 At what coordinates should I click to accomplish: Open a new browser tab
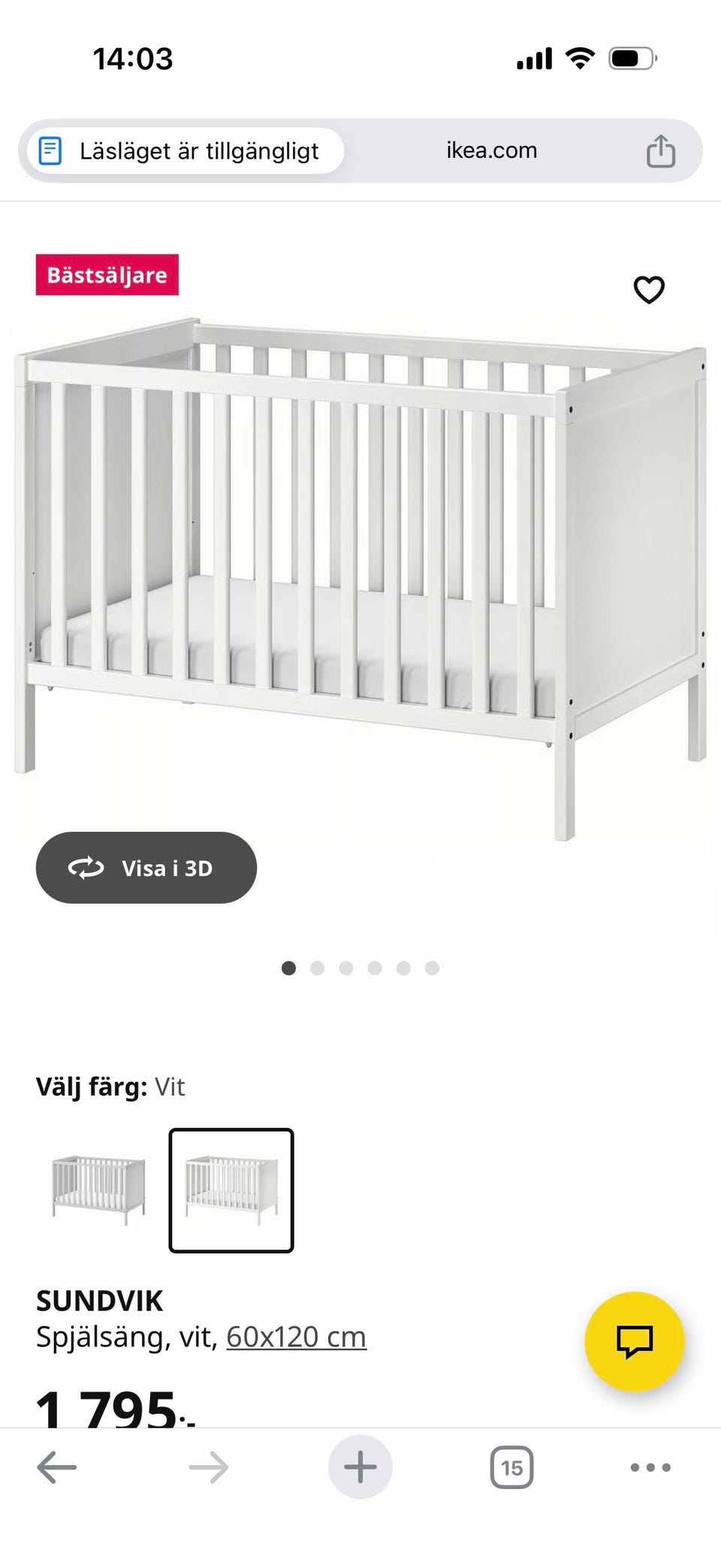click(x=360, y=1467)
